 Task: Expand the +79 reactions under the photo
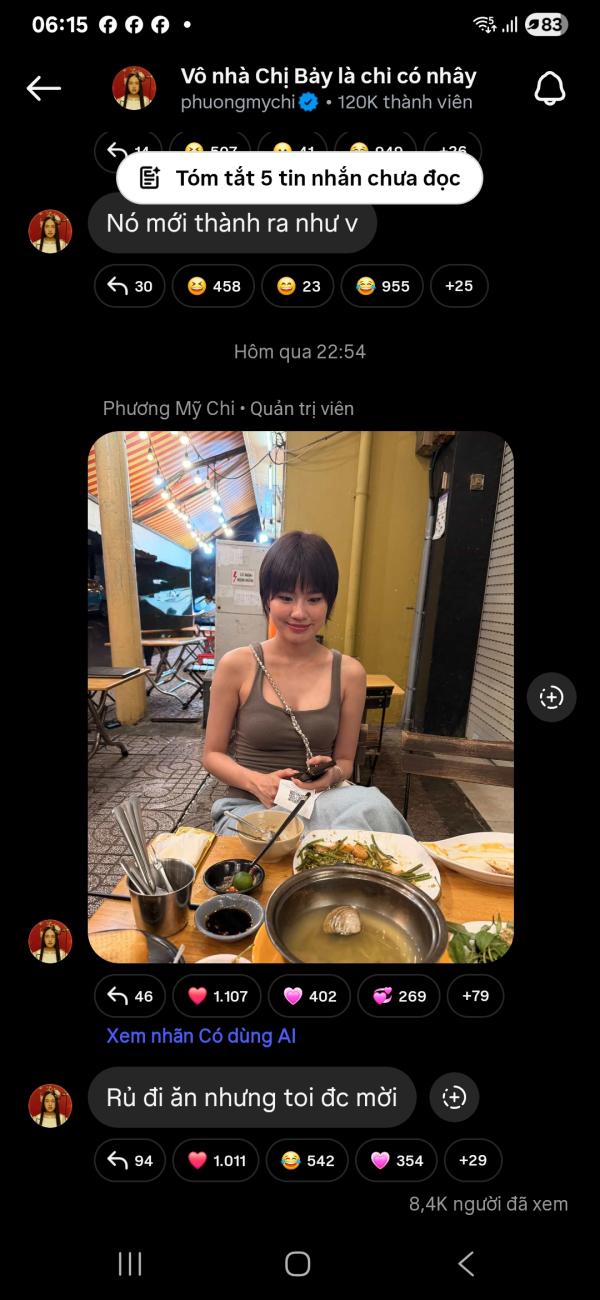point(475,996)
